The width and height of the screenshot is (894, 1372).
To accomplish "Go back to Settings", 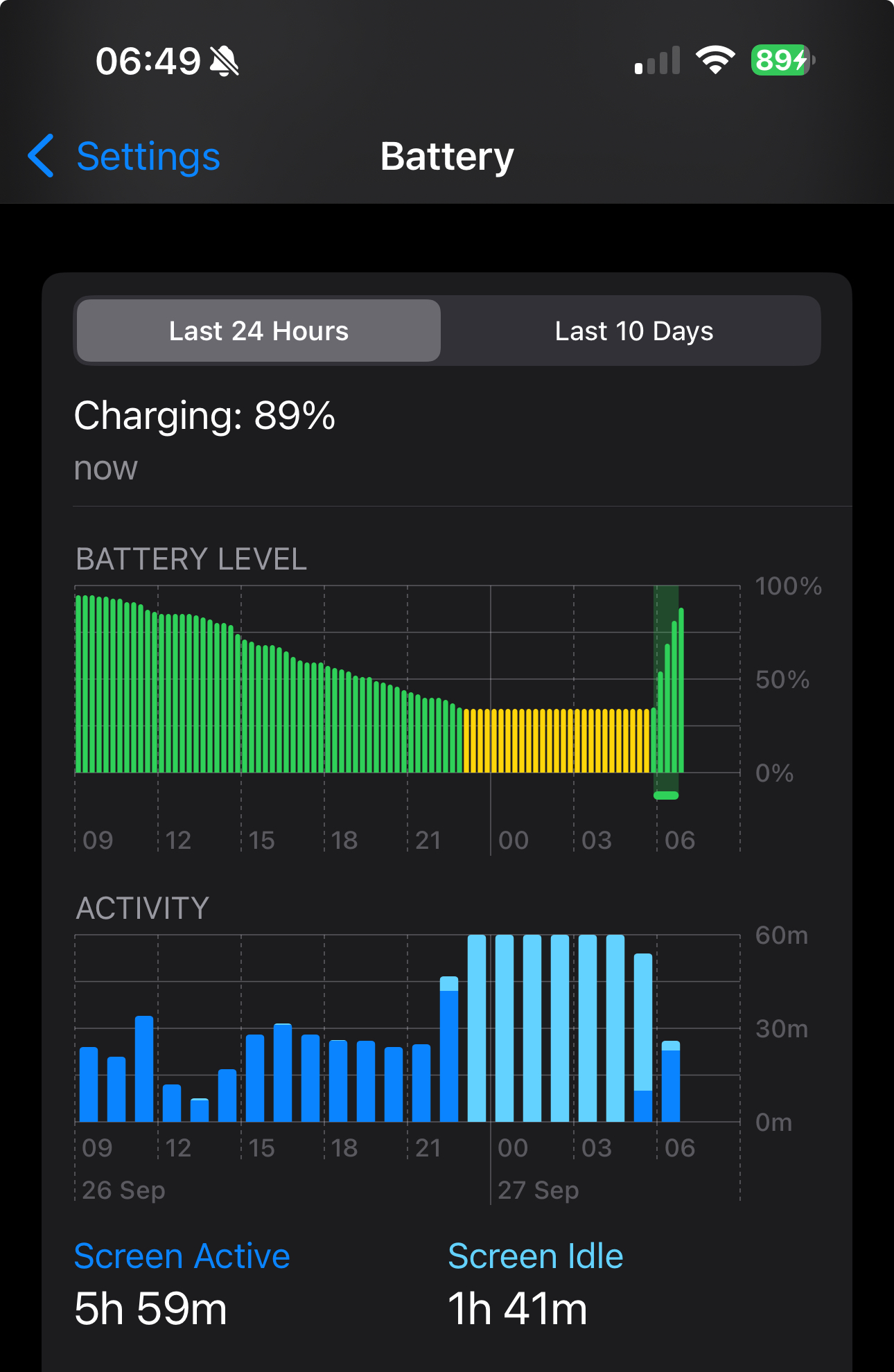I will click(125, 157).
